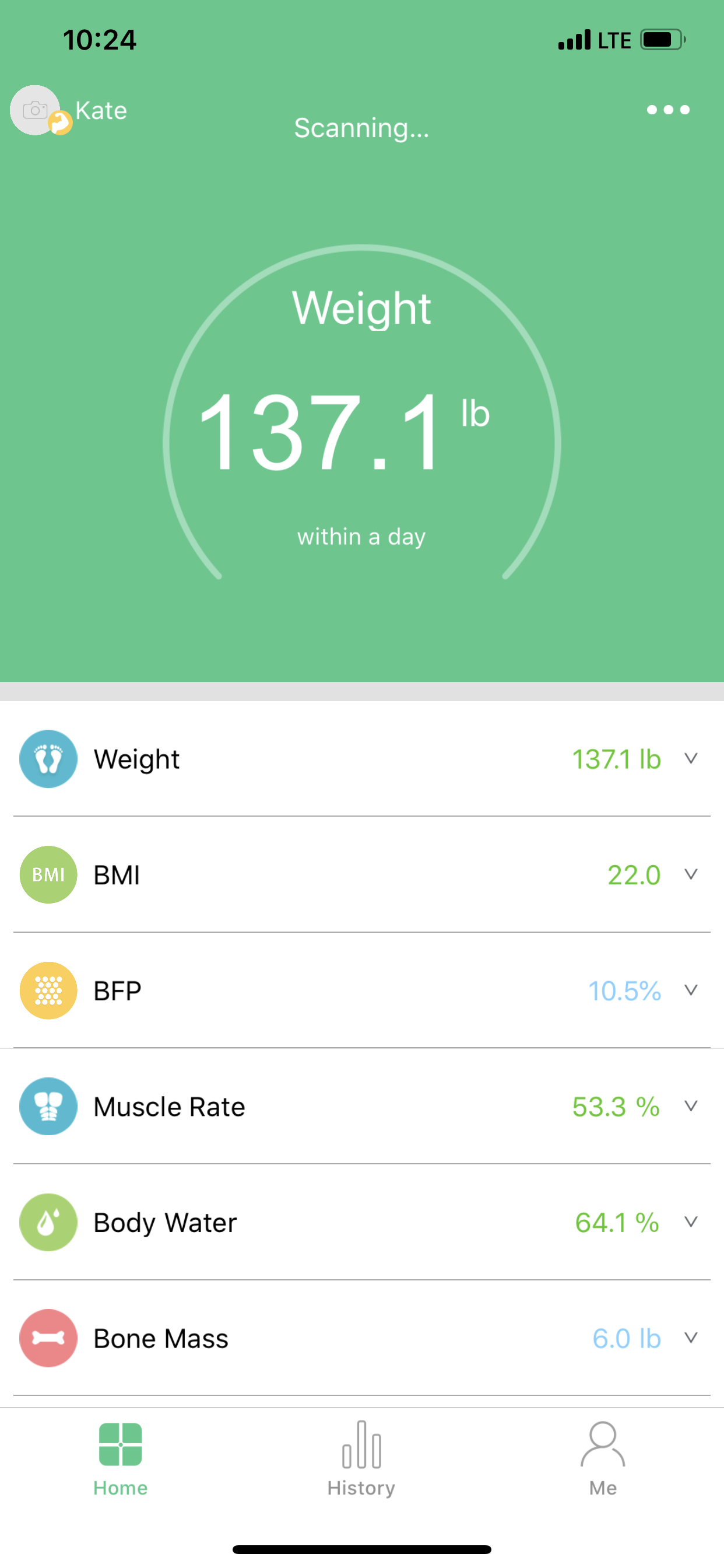Tap Kate's profile photo avatar
The image size is (724, 1568).
point(36,110)
